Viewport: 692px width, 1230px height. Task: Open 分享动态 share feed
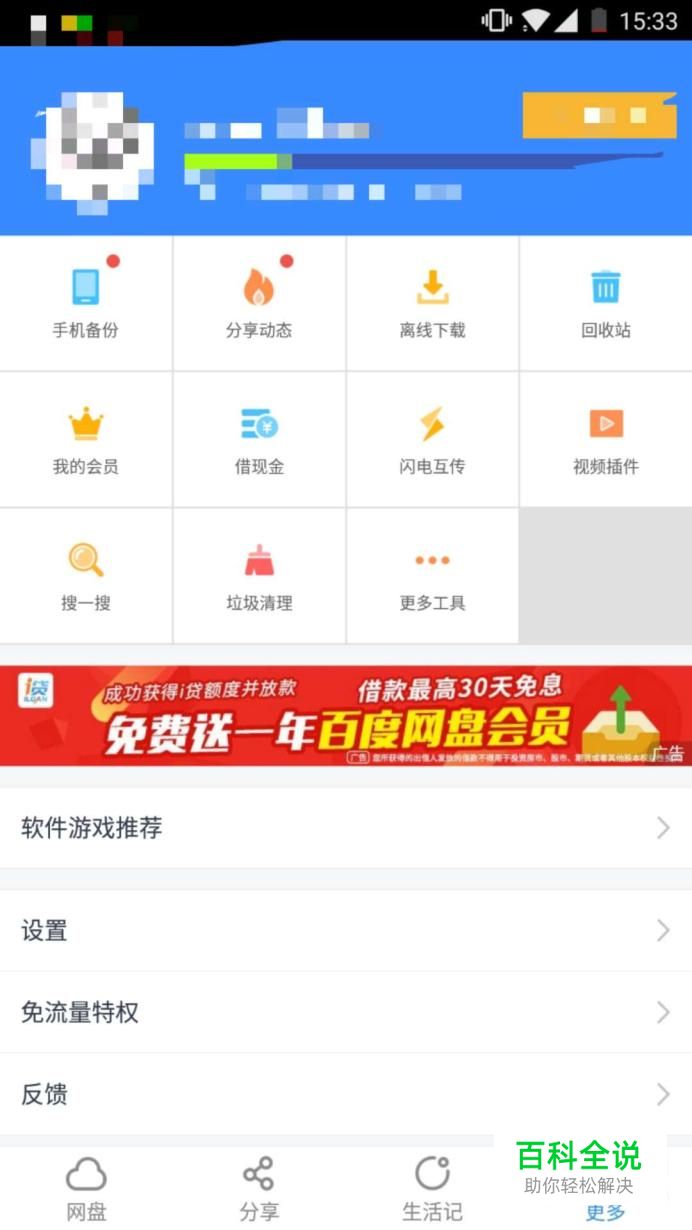[259, 303]
